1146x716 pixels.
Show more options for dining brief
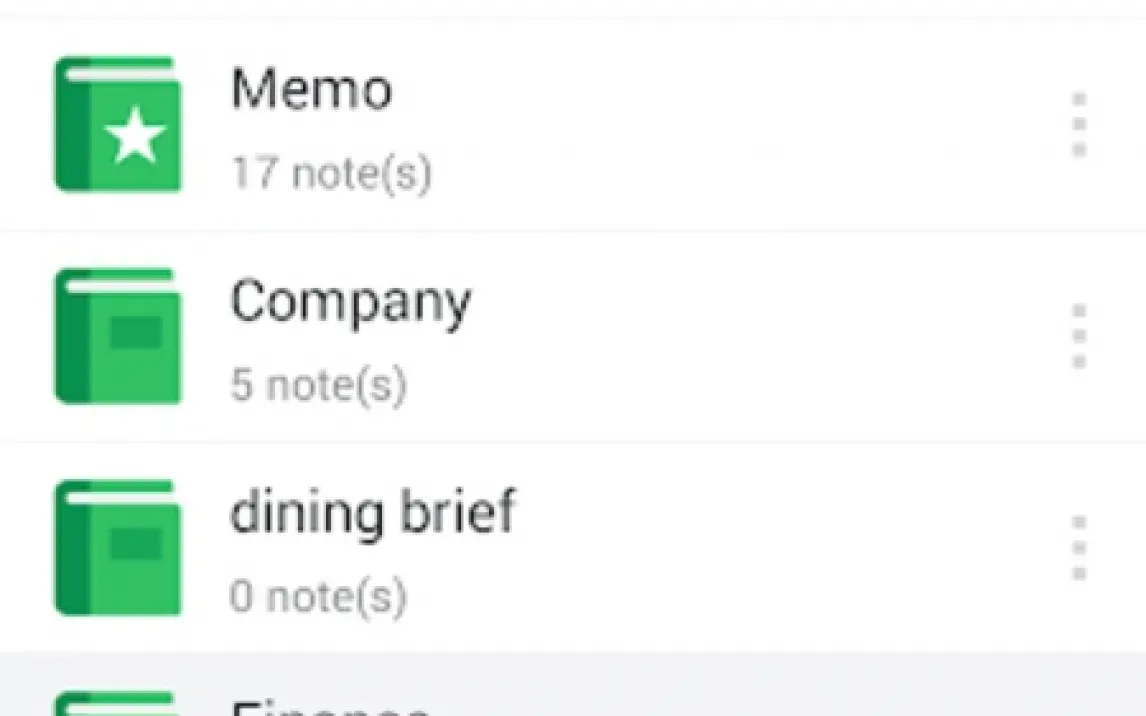[1078, 548]
